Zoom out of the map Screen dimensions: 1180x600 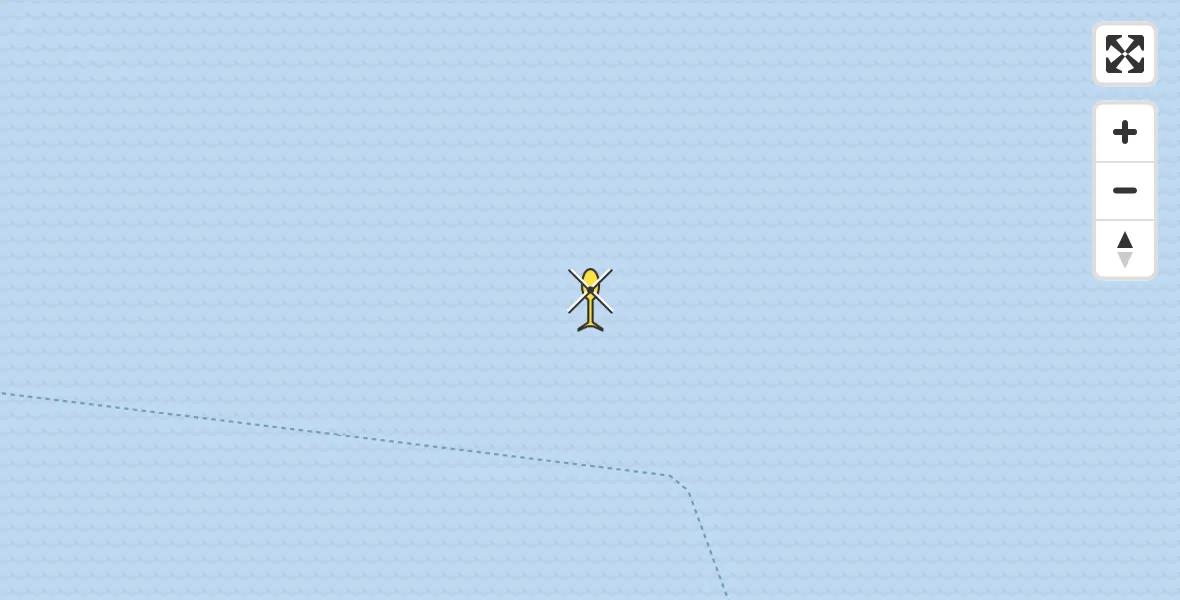point(1124,191)
